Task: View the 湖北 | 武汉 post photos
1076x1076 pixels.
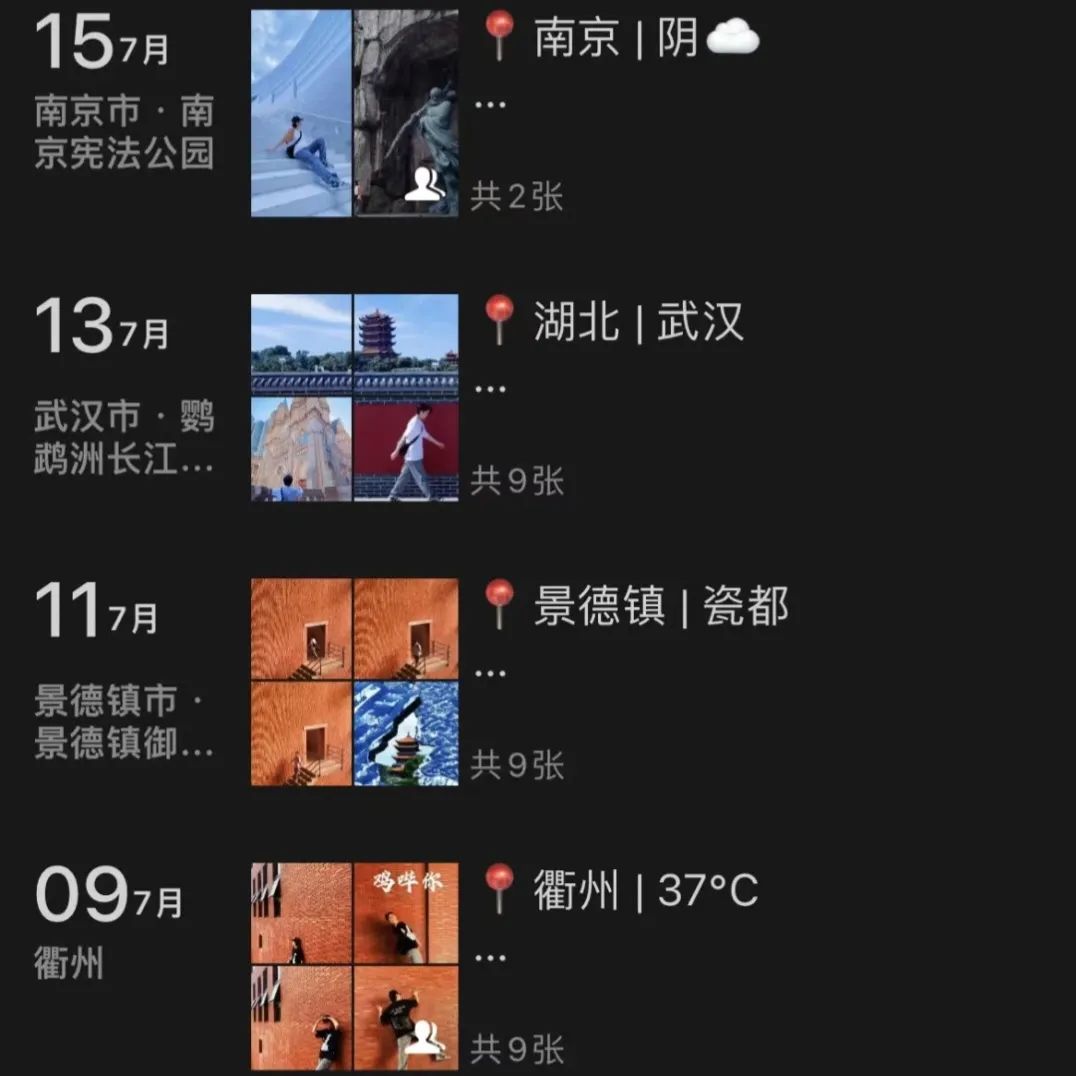Action: click(354, 397)
